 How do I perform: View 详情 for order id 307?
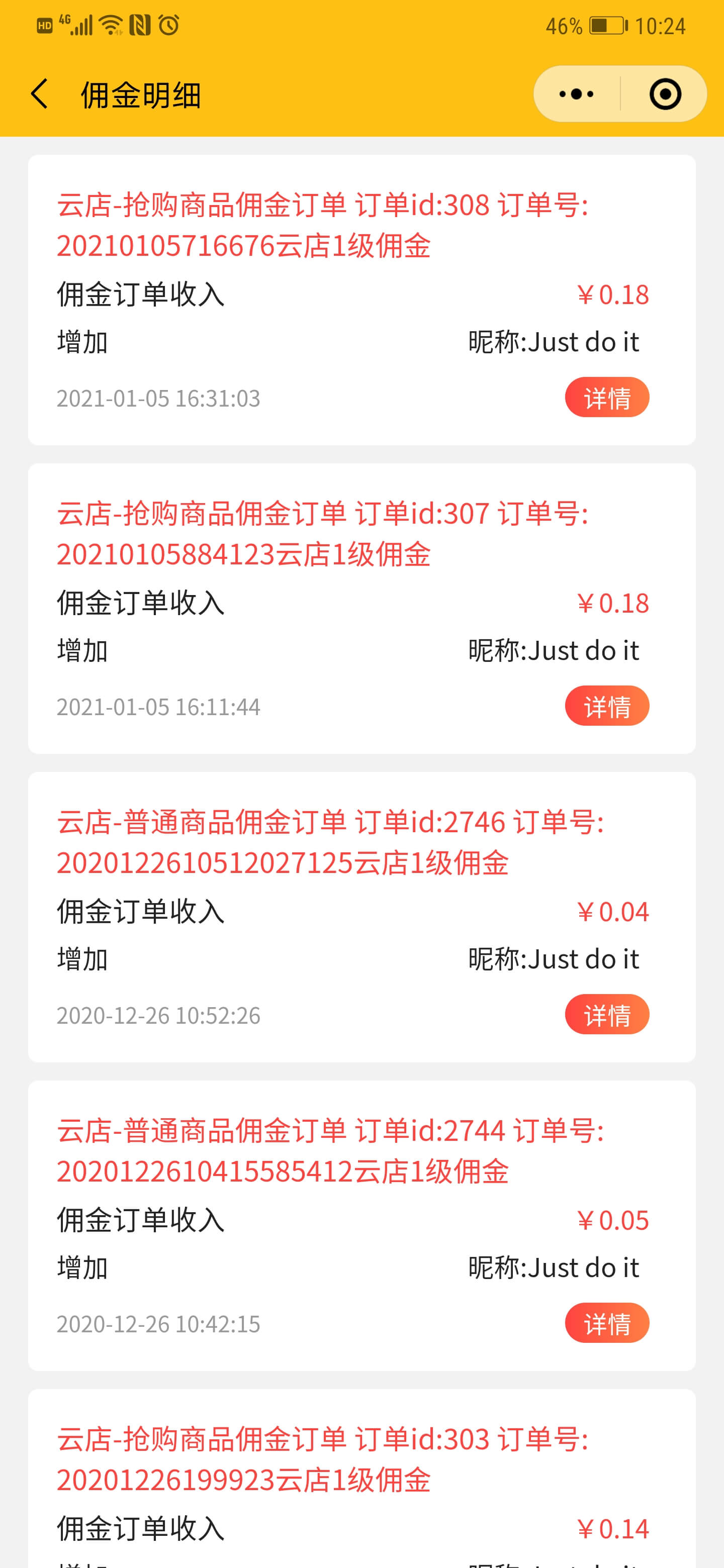pos(607,706)
